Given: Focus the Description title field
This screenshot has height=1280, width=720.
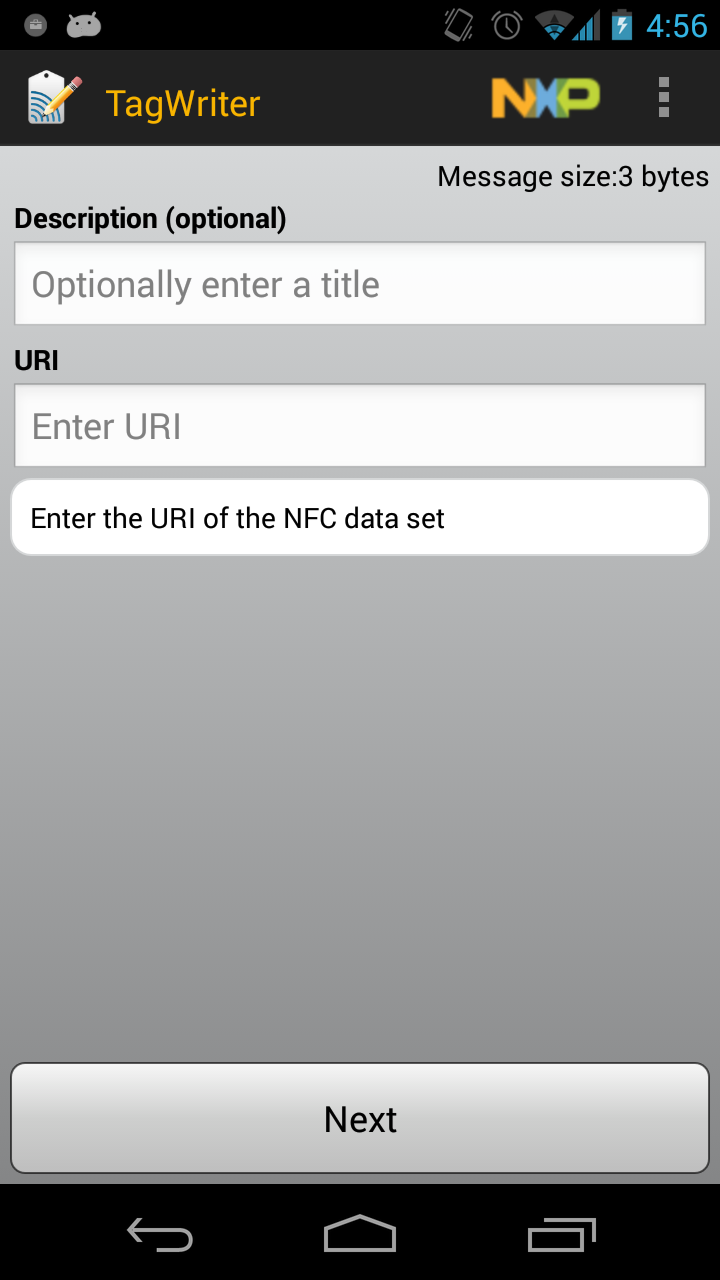Looking at the screenshot, I should click(x=360, y=284).
